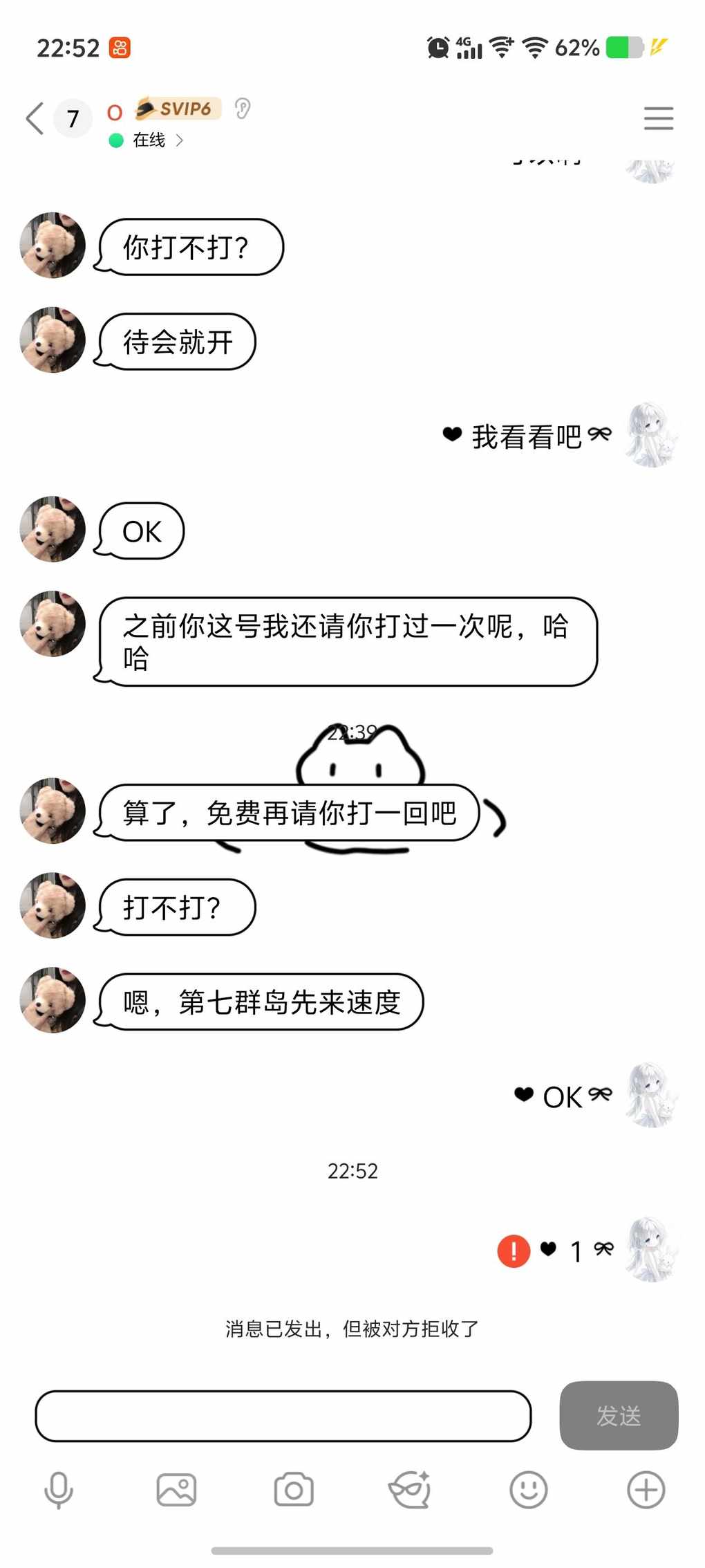Open the camera to take a photo

[x=294, y=1489]
